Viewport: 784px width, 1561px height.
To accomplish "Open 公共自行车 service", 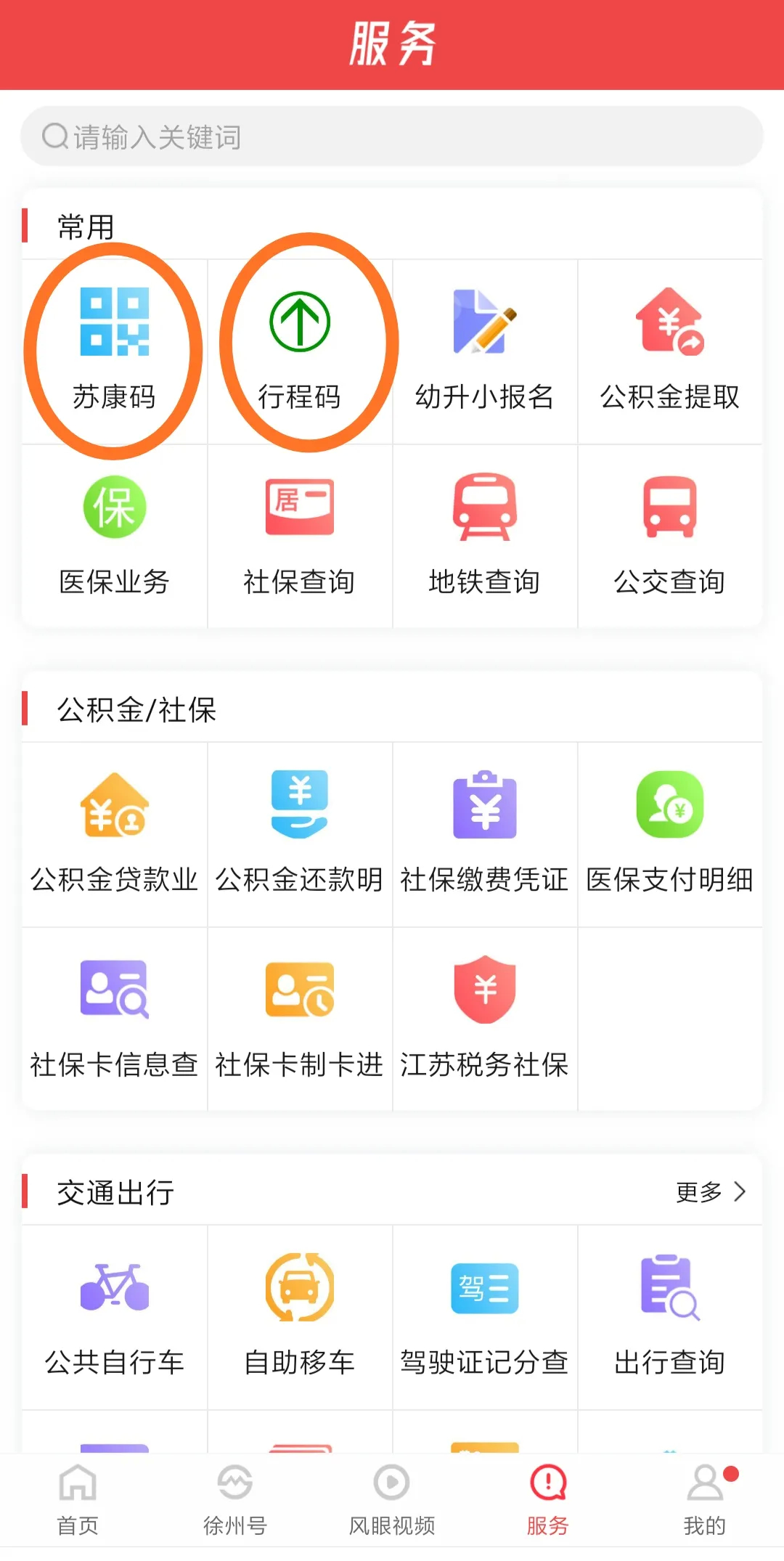I will 115,1317.
